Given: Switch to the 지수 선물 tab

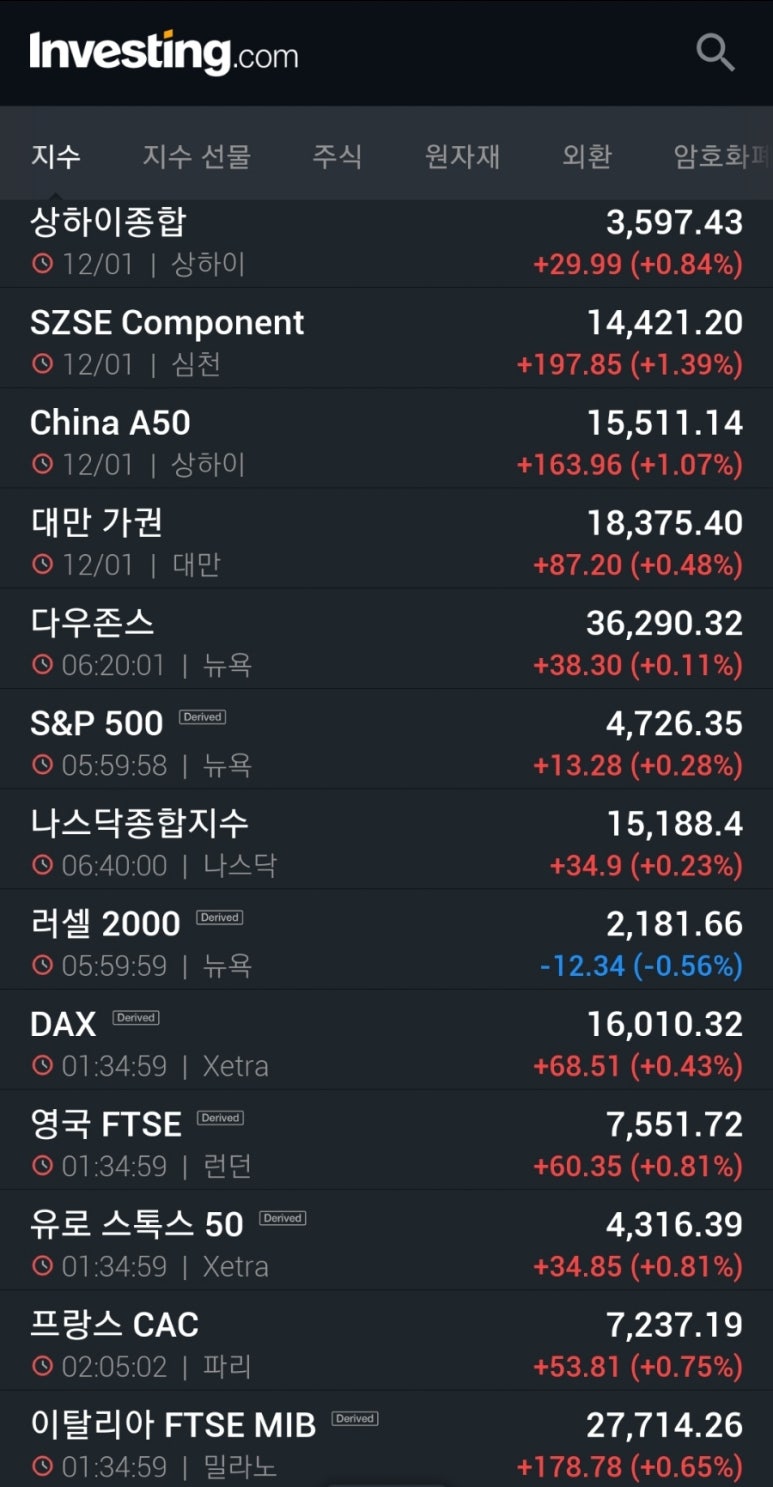Looking at the screenshot, I should pos(196,156).
